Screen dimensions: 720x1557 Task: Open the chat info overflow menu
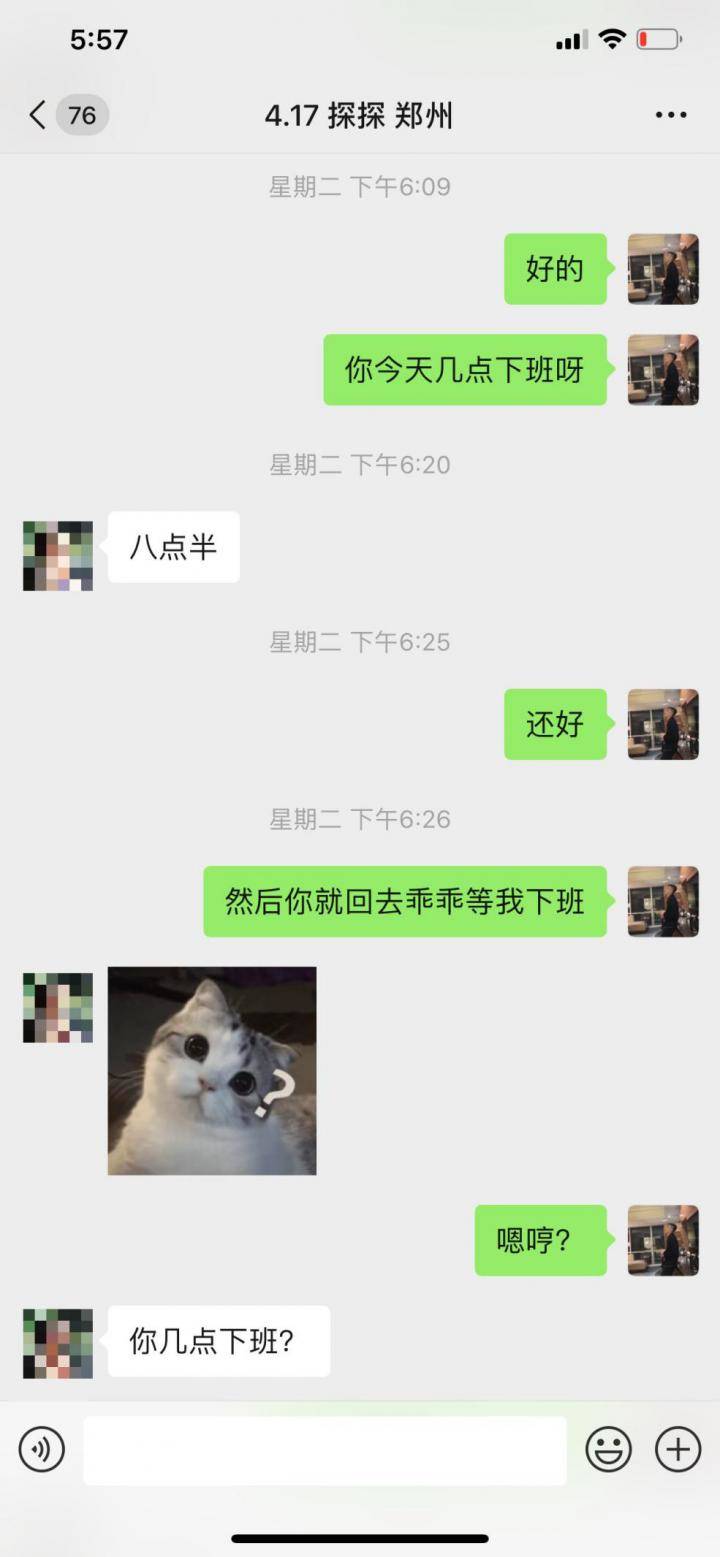(x=670, y=115)
